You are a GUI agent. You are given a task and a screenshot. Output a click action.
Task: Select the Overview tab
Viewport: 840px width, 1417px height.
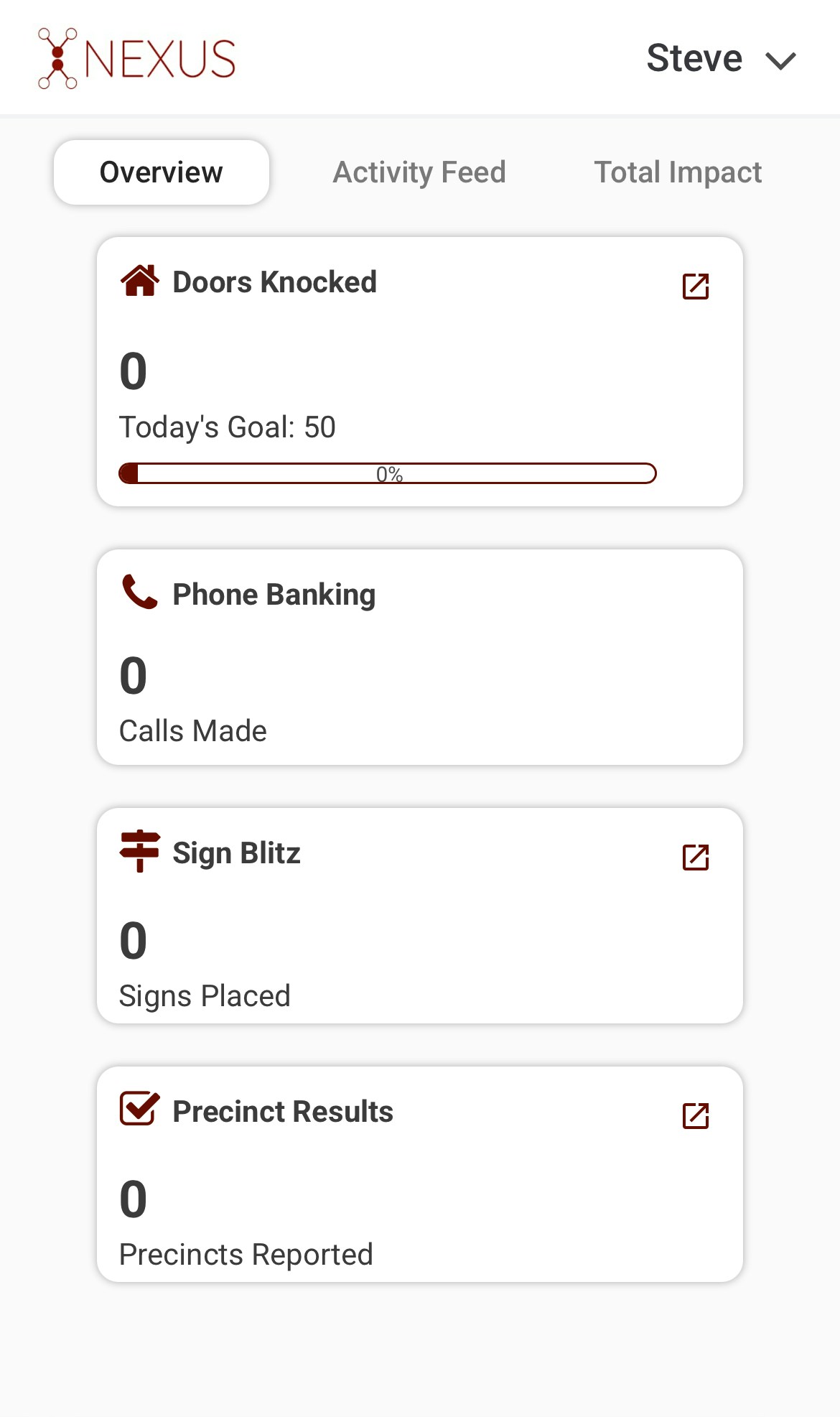pyautogui.click(x=162, y=172)
